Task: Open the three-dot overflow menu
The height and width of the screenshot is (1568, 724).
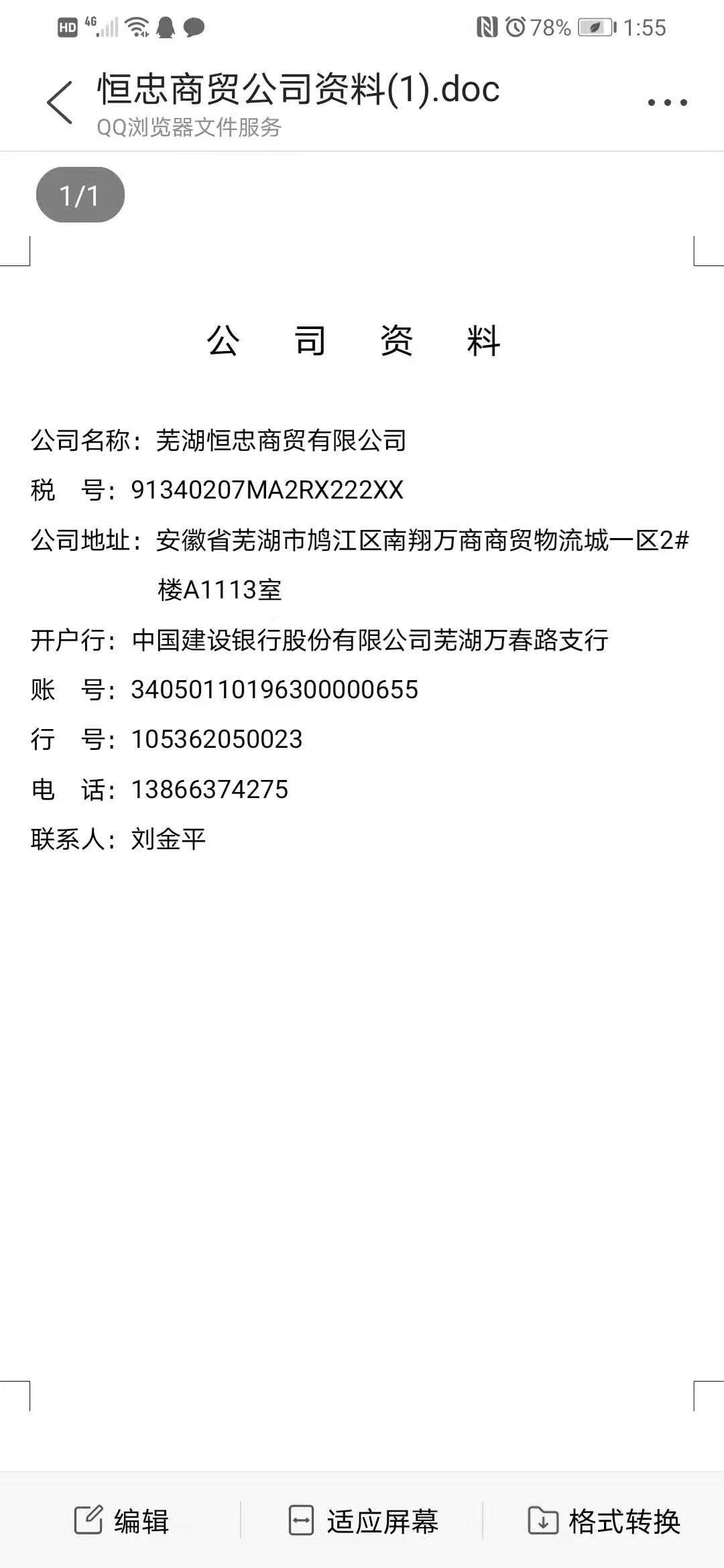Action: [x=667, y=103]
